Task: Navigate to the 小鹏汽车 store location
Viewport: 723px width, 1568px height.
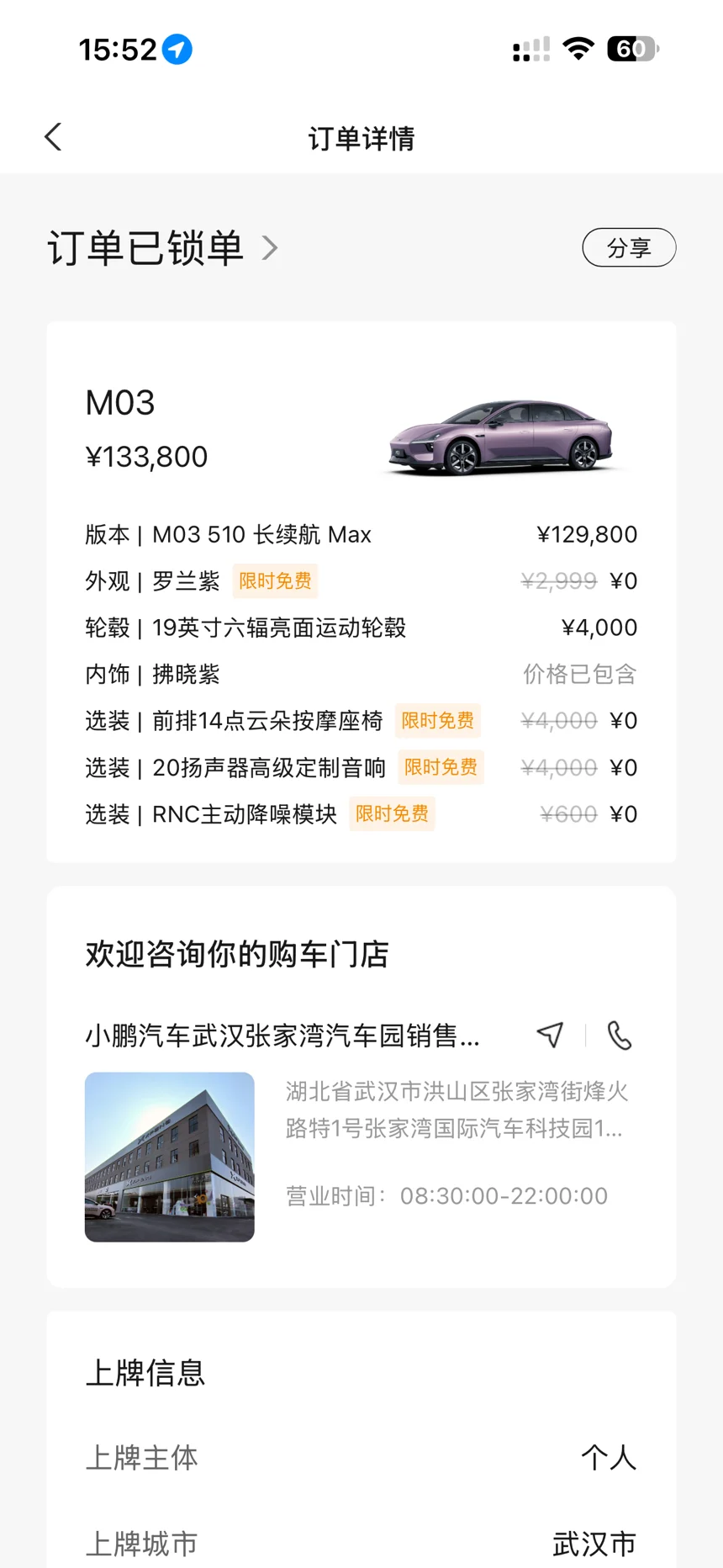Action: point(550,1035)
